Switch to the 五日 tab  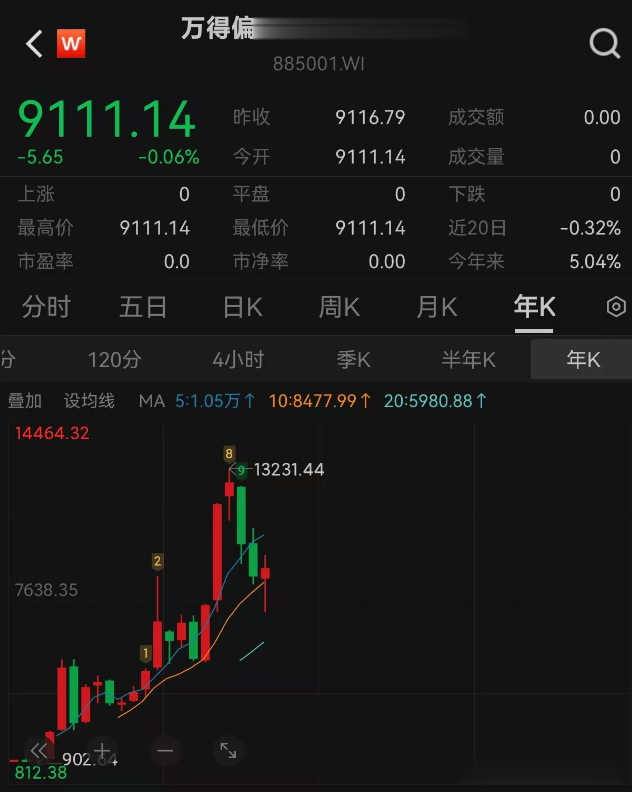tap(143, 307)
